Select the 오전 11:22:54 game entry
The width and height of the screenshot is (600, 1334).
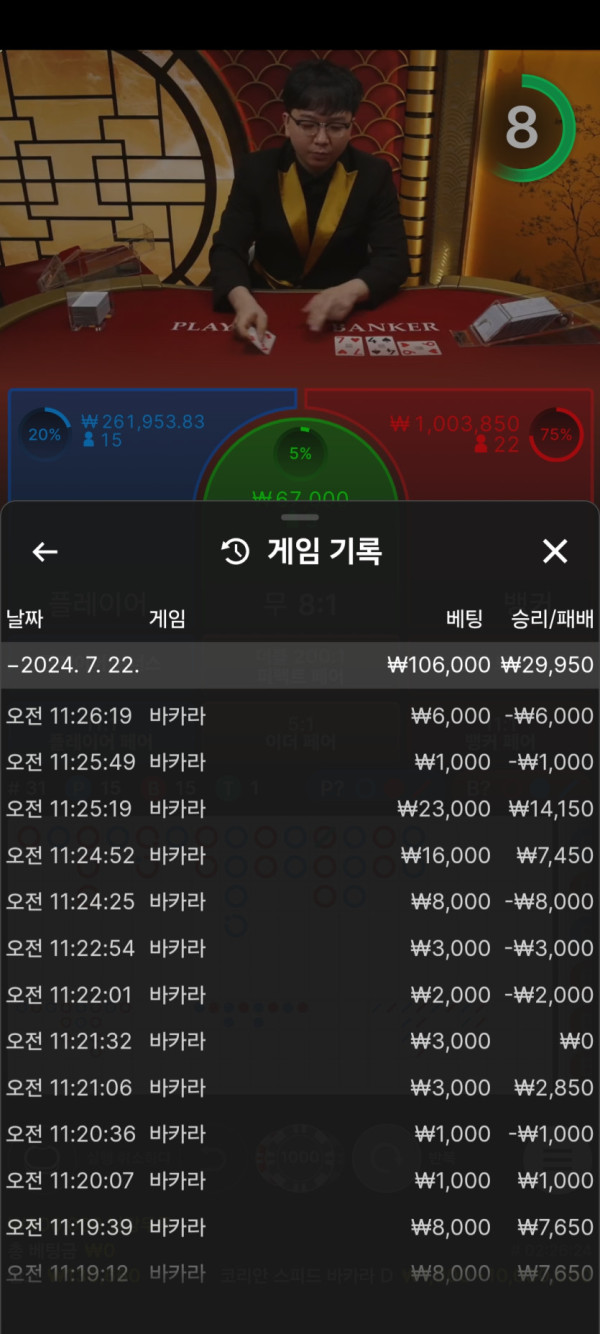pyautogui.click(x=300, y=948)
